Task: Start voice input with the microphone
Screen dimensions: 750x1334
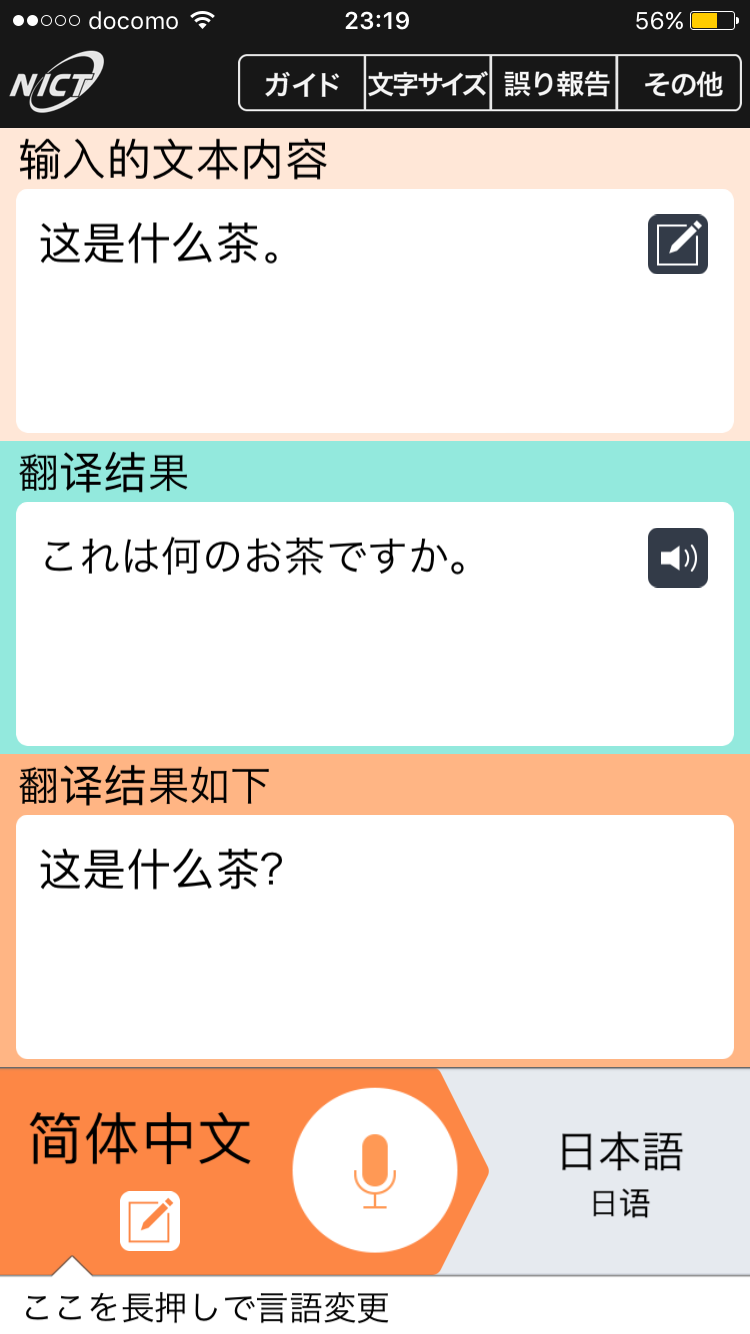Action: tap(375, 1170)
